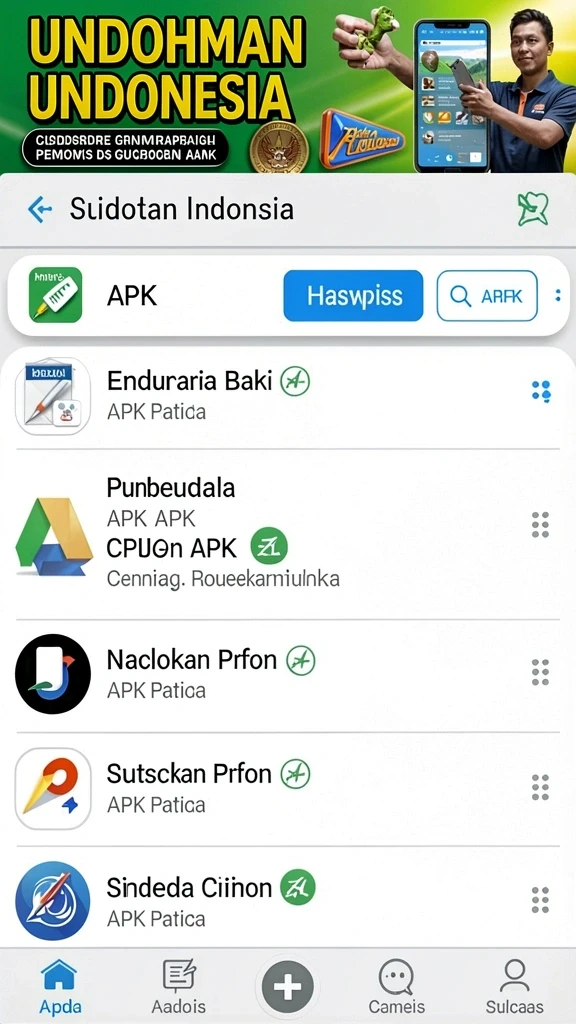The height and width of the screenshot is (1024, 576).
Task: Go to the Sulcaas profile tab
Action: [515, 986]
